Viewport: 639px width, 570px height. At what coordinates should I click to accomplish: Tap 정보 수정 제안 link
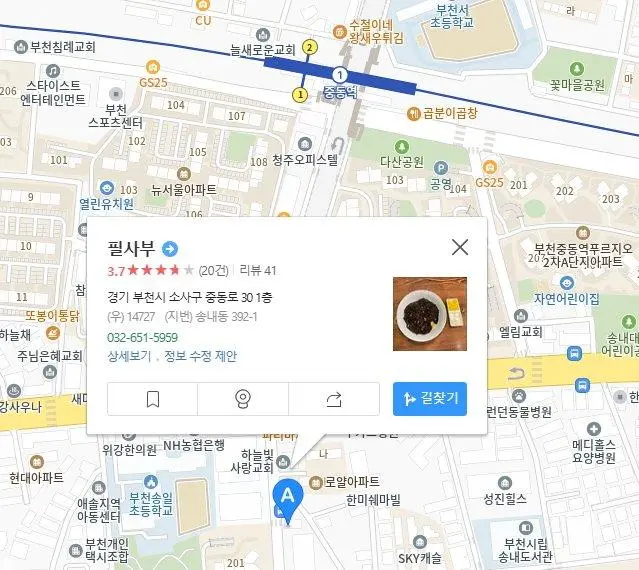[200, 356]
